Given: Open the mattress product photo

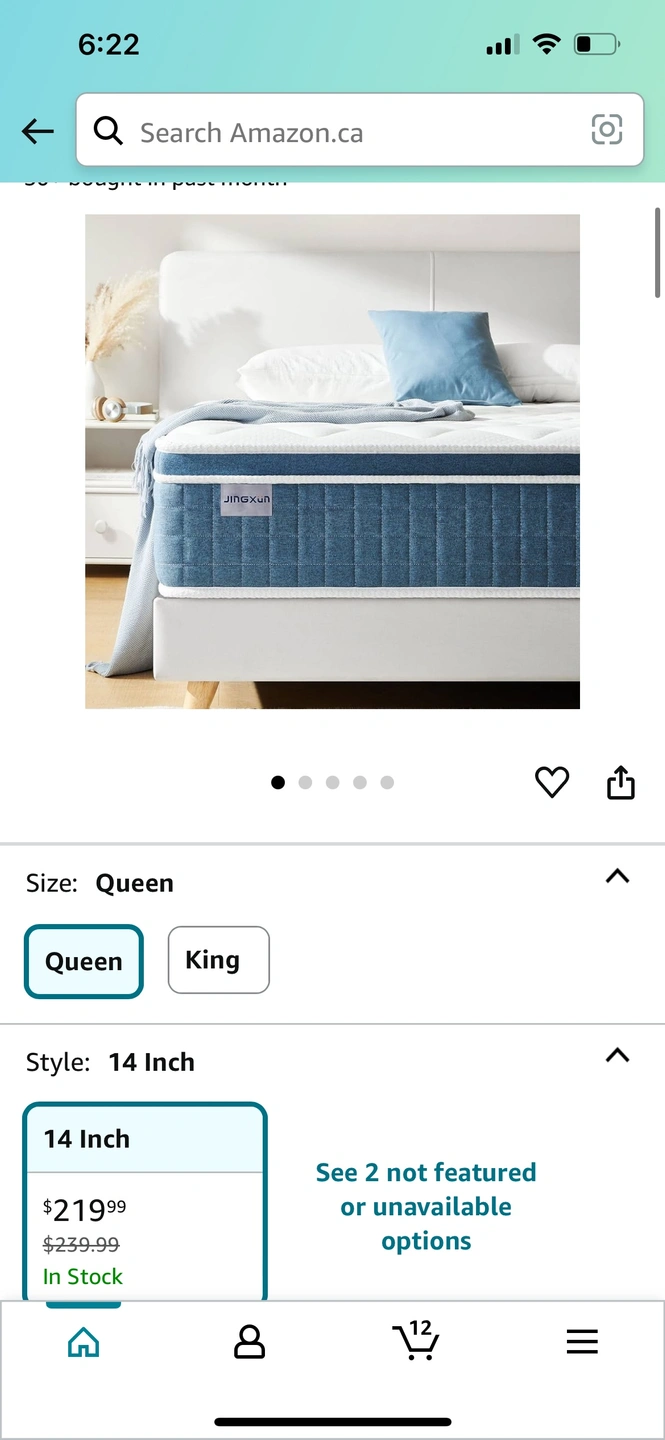Looking at the screenshot, I should pyautogui.click(x=332, y=461).
